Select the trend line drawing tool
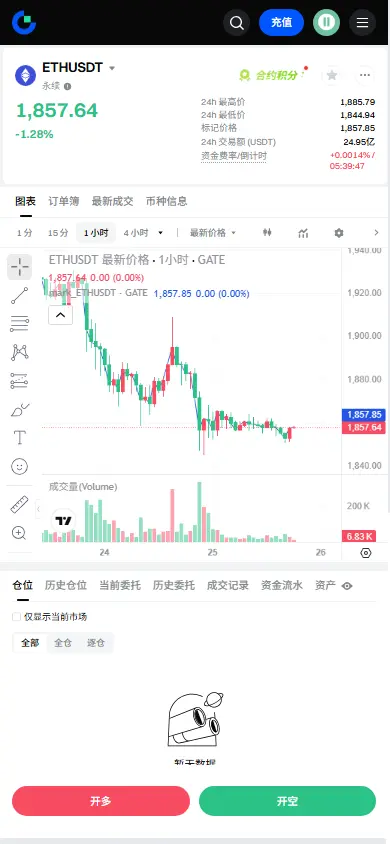 19,296
